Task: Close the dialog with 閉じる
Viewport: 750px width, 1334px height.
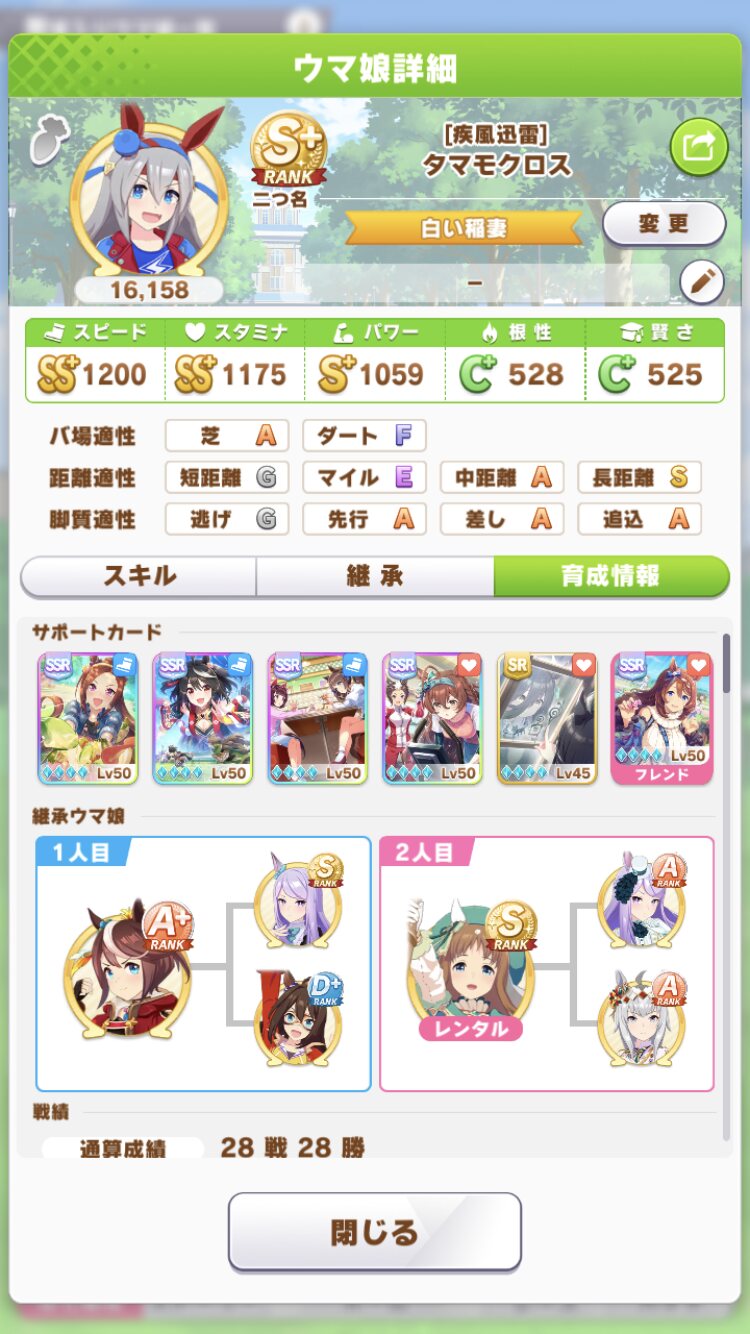Action: pos(375,1232)
